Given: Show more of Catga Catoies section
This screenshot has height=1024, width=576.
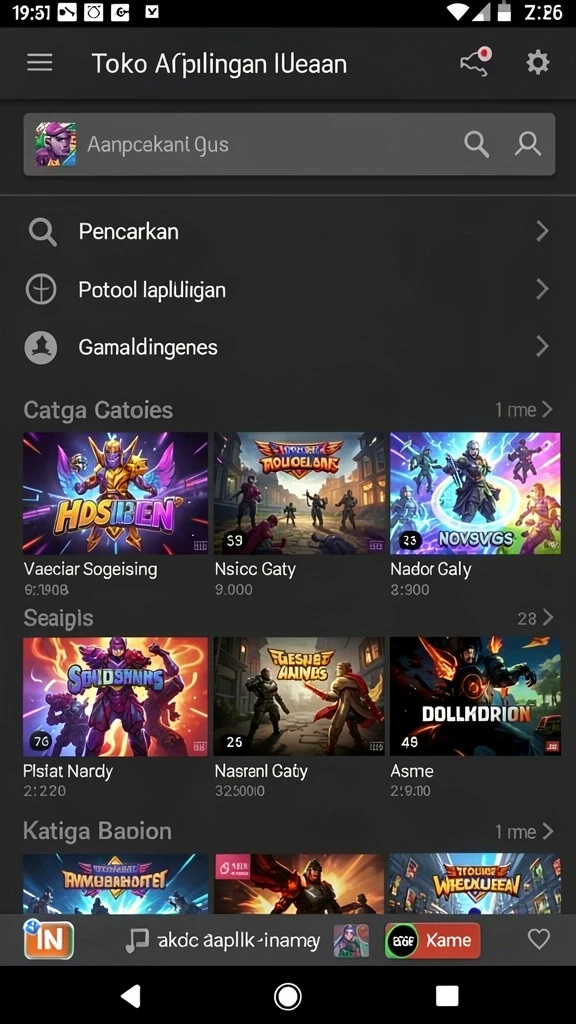Looking at the screenshot, I should [524, 409].
